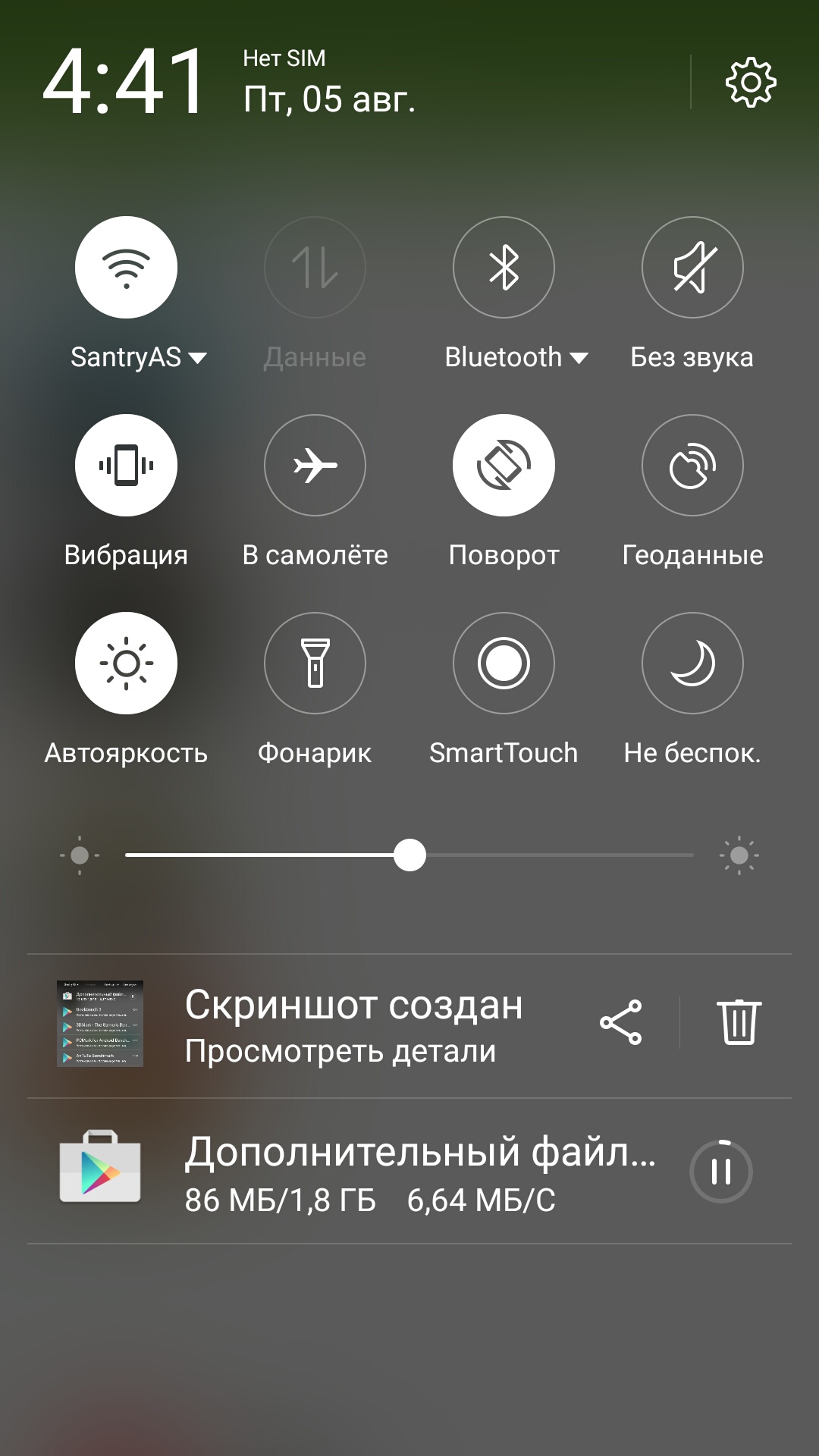Expand the Wi-Fi network list arrow
This screenshot has height=1456, width=819.
(x=197, y=358)
